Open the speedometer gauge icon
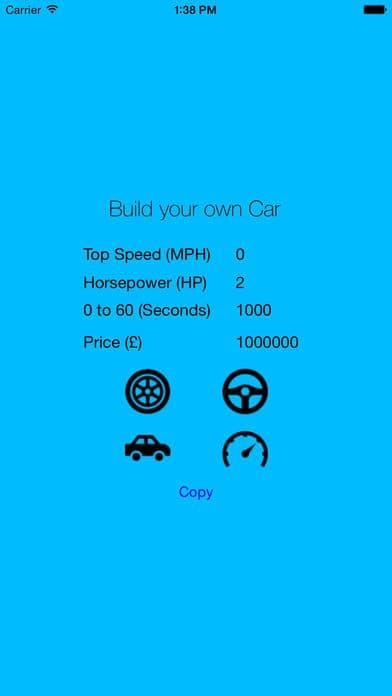Viewport: 392px width, 696px height. pos(245,449)
